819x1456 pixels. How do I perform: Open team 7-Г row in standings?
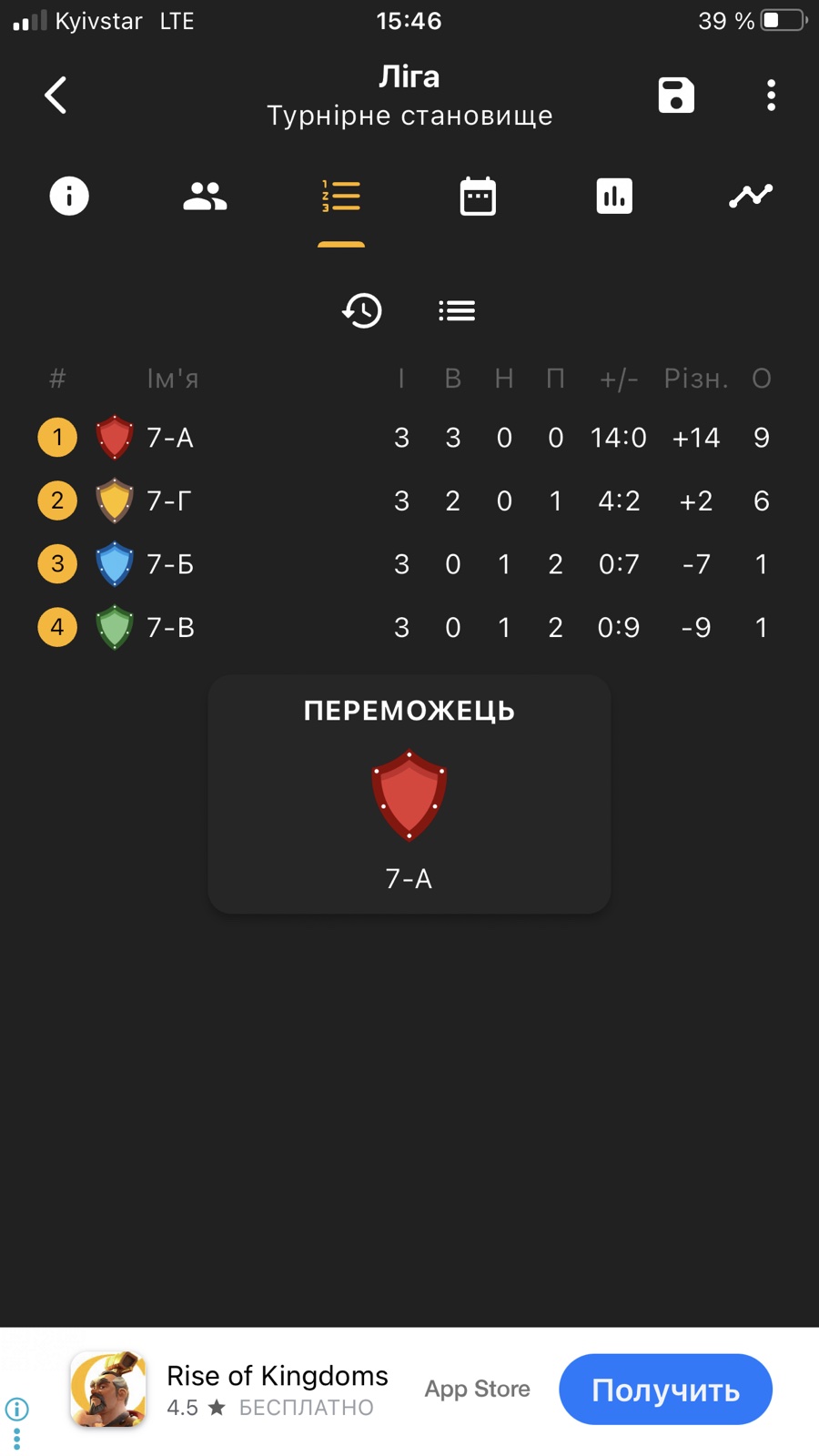coord(169,500)
